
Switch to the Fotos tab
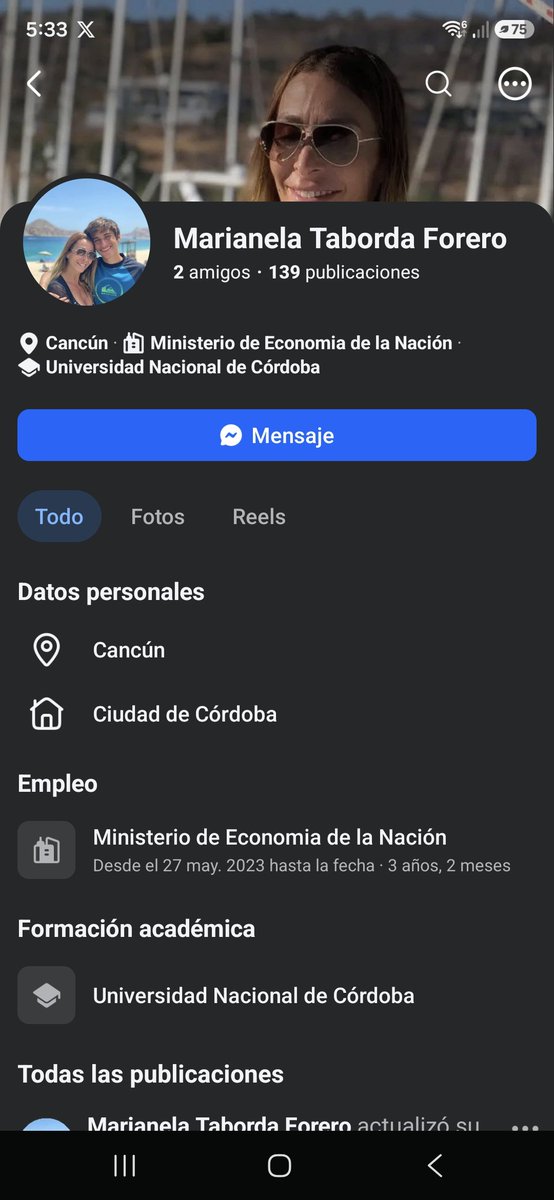click(158, 517)
